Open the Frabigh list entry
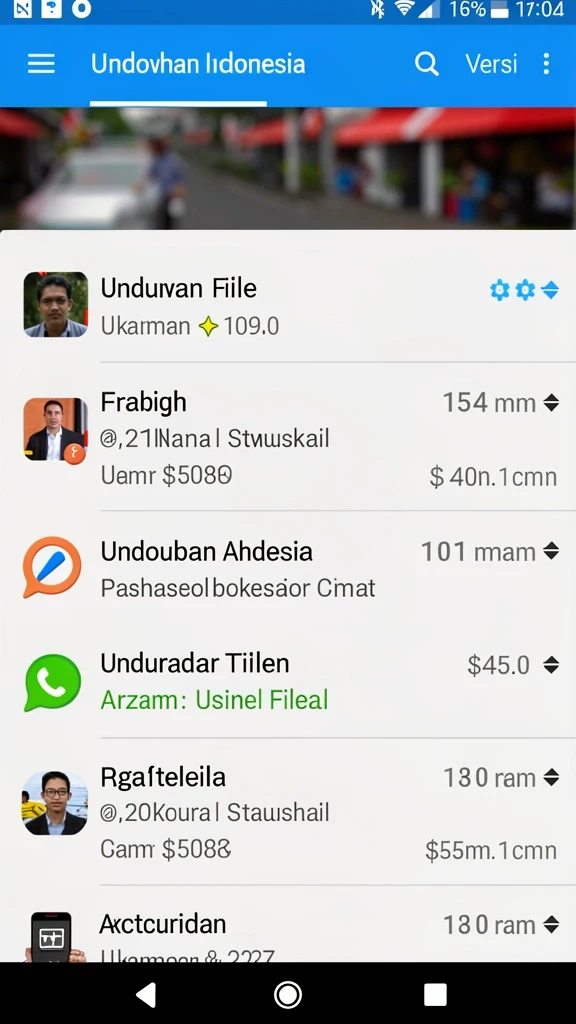 point(288,436)
